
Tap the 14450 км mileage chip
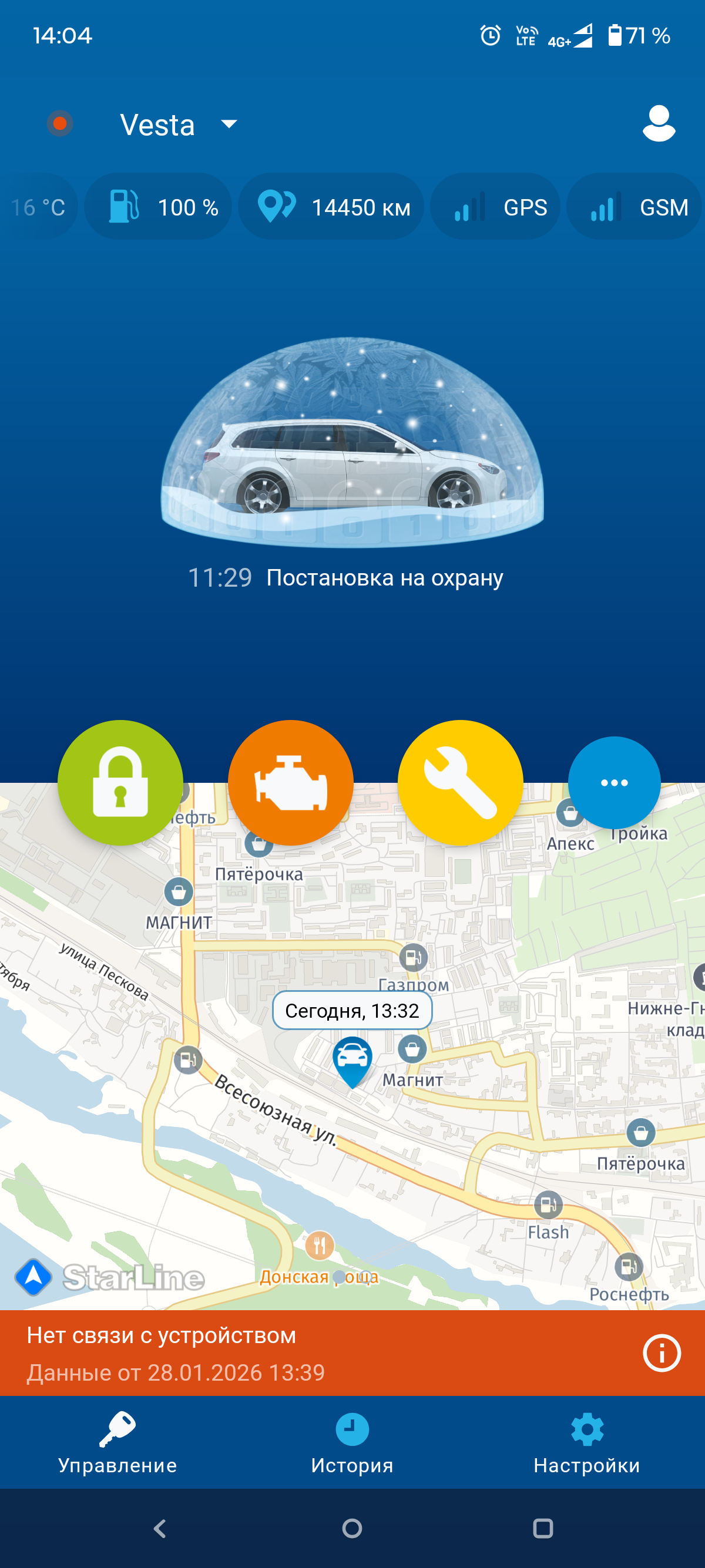tap(332, 207)
